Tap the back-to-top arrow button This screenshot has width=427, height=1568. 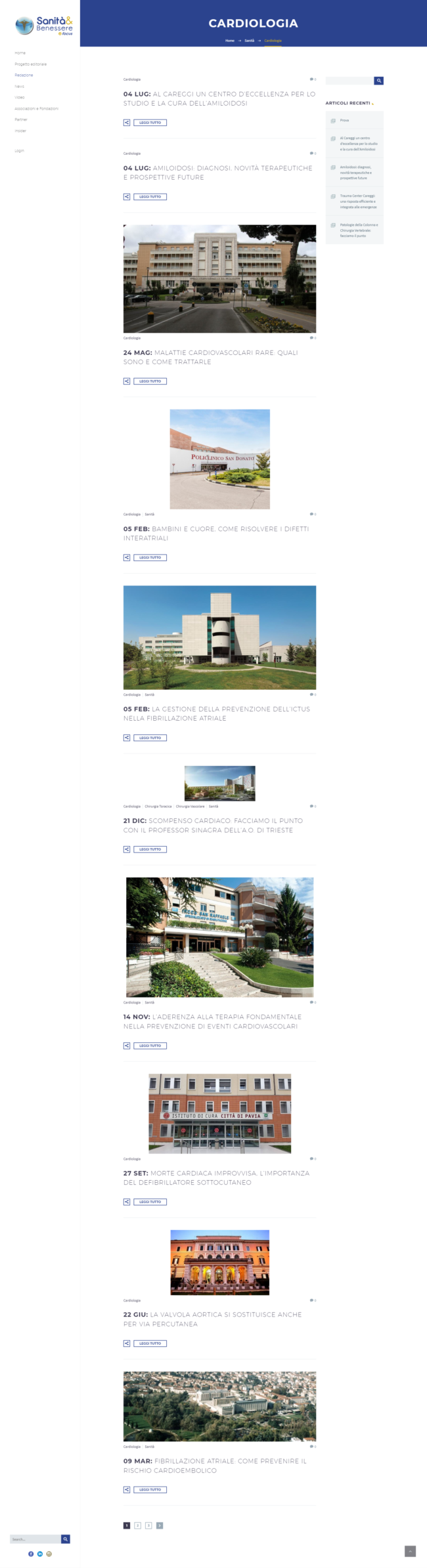[410, 1551]
